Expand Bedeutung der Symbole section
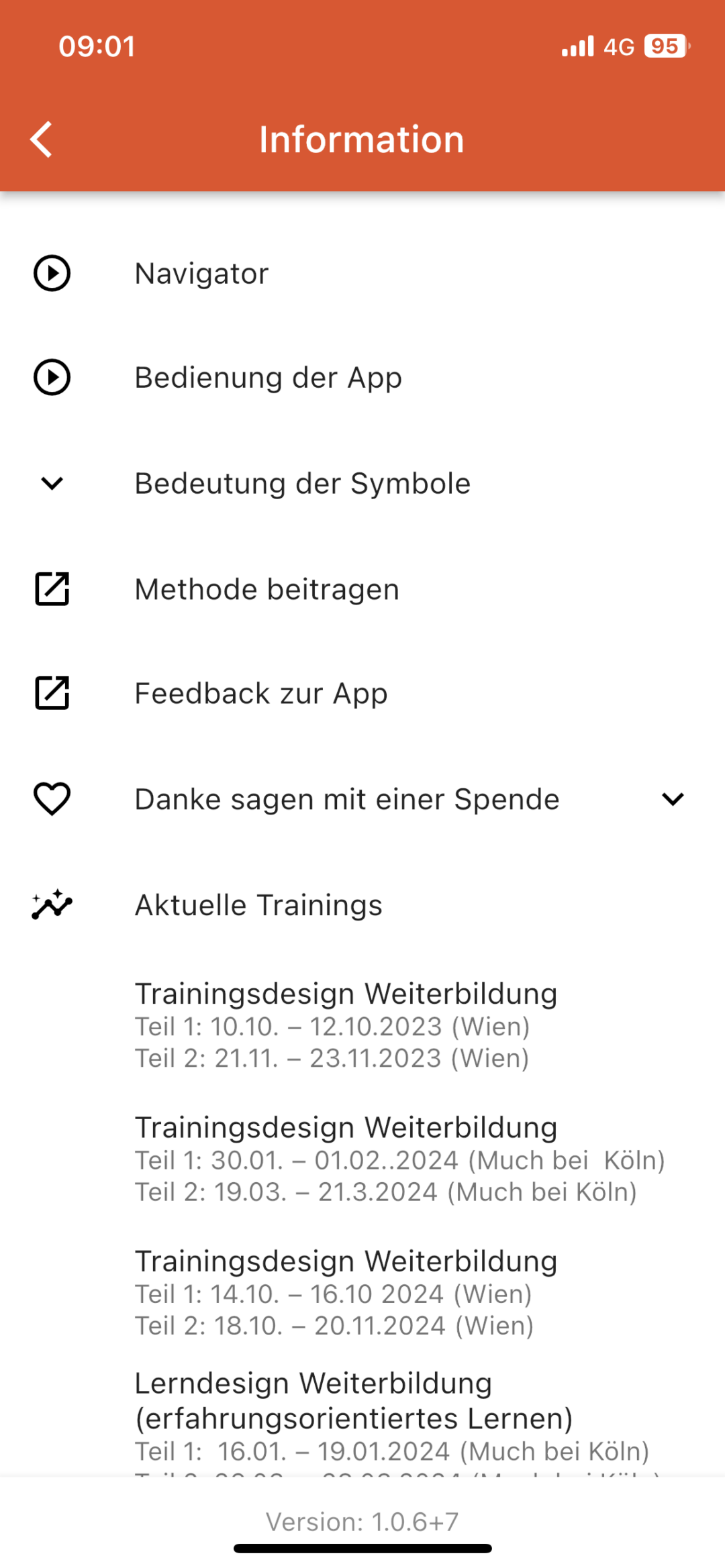This screenshot has height=1568, width=725. point(362,483)
